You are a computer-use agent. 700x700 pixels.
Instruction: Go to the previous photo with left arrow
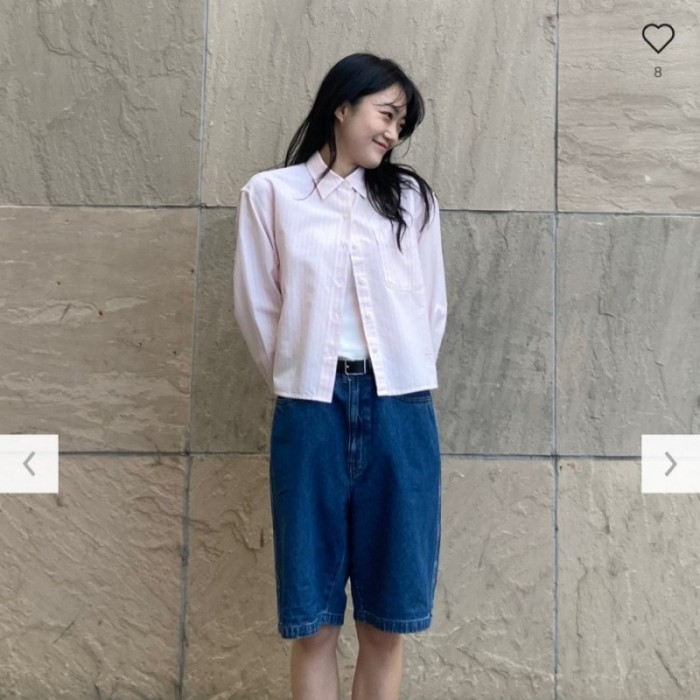pos(29,463)
